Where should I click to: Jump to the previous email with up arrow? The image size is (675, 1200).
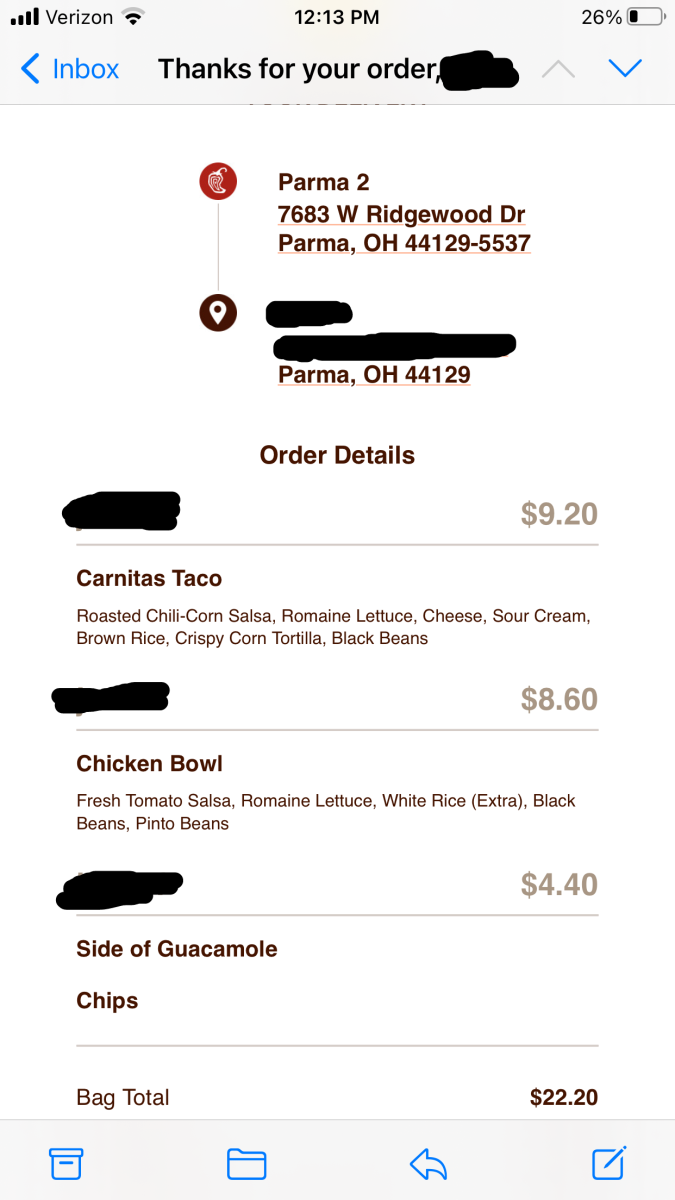[558, 69]
